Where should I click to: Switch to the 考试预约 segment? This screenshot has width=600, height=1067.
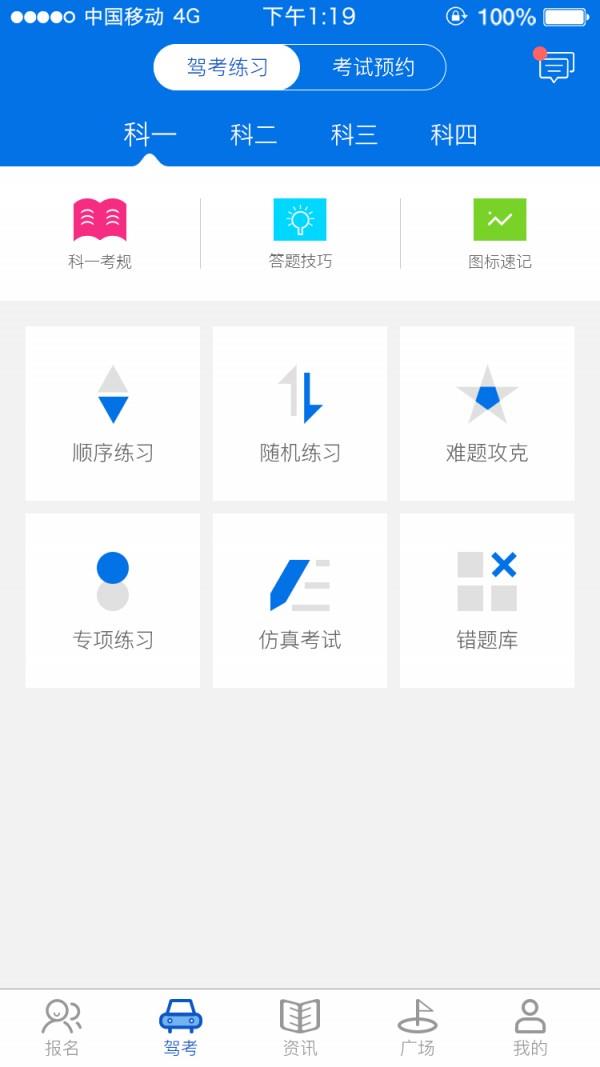(373, 67)
